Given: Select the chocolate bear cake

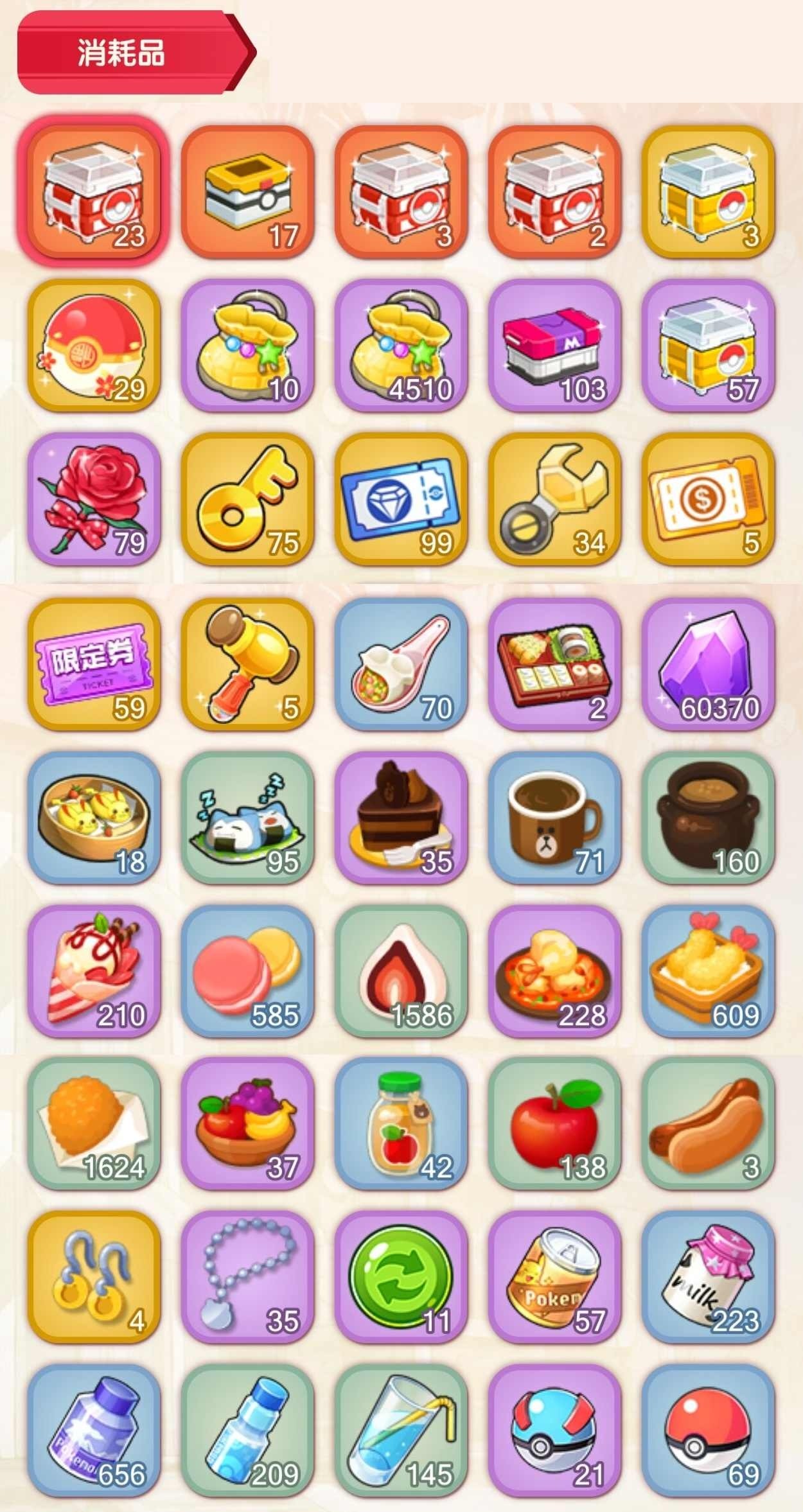Looking at the screenshot, I should point(401,817).
